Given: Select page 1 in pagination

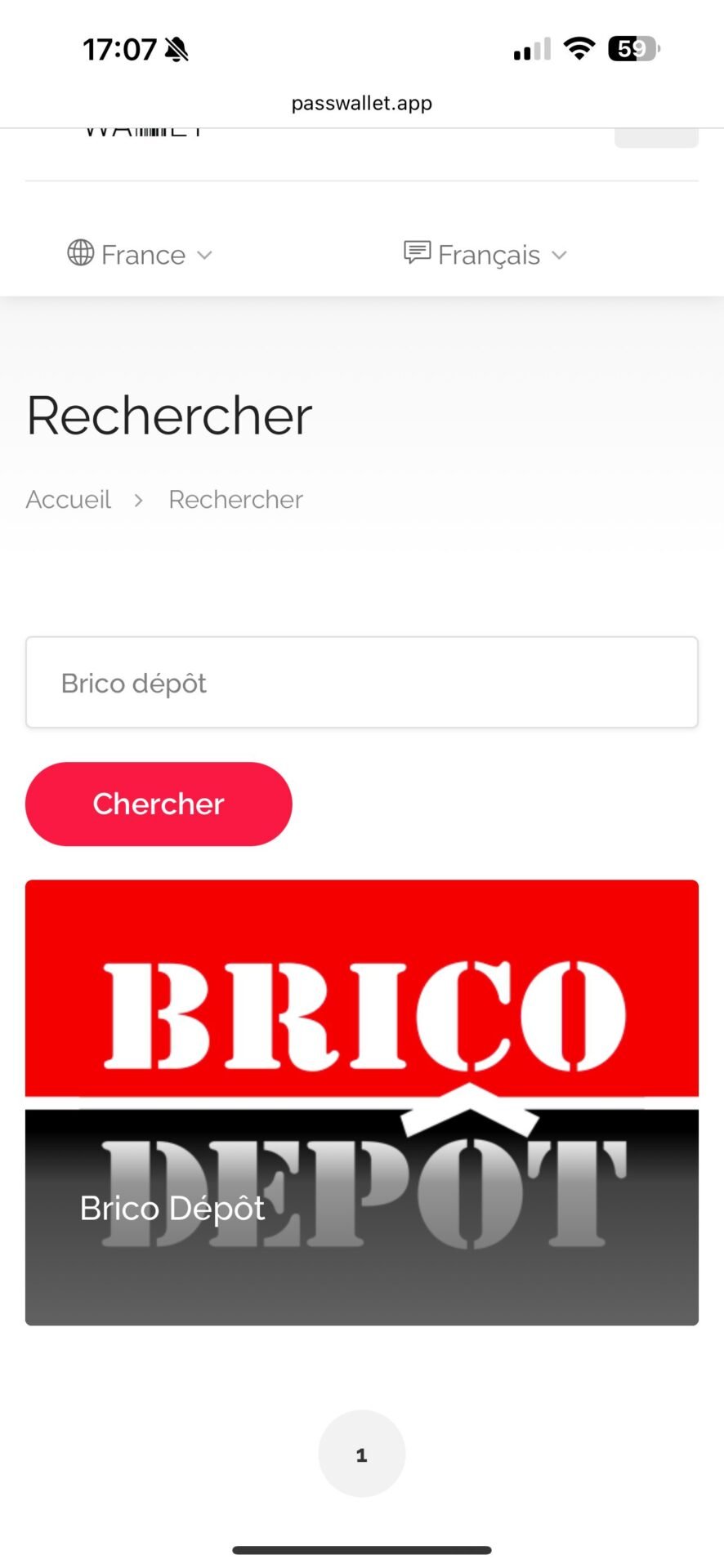Looking at the screenshot, I should [x=362, y=1454].
